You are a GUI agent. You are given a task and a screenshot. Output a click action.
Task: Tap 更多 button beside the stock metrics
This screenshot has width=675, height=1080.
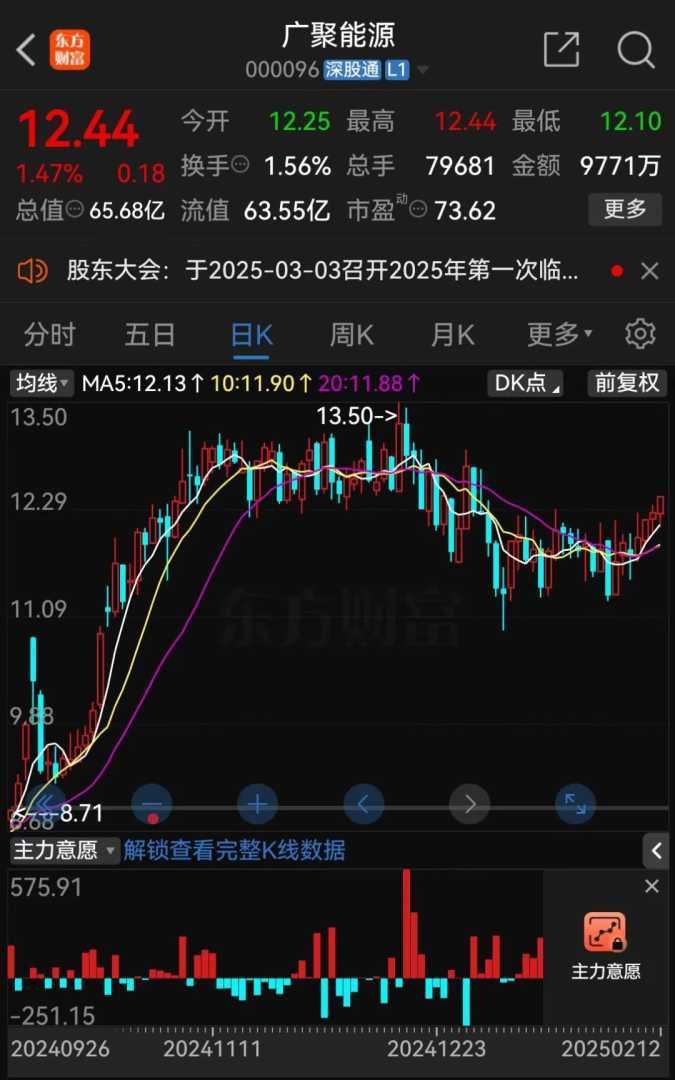click(625, 209)
